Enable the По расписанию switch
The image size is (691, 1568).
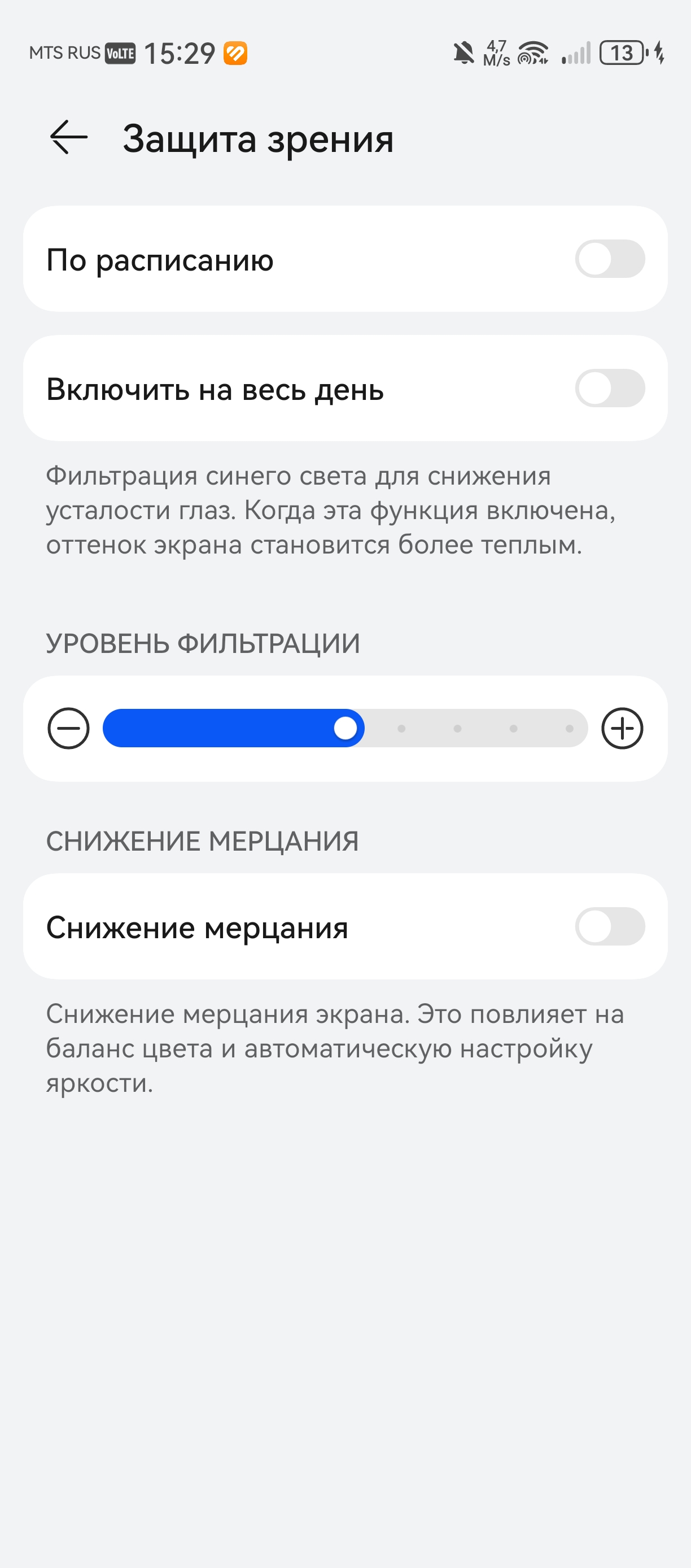click(x=610, y=259)
